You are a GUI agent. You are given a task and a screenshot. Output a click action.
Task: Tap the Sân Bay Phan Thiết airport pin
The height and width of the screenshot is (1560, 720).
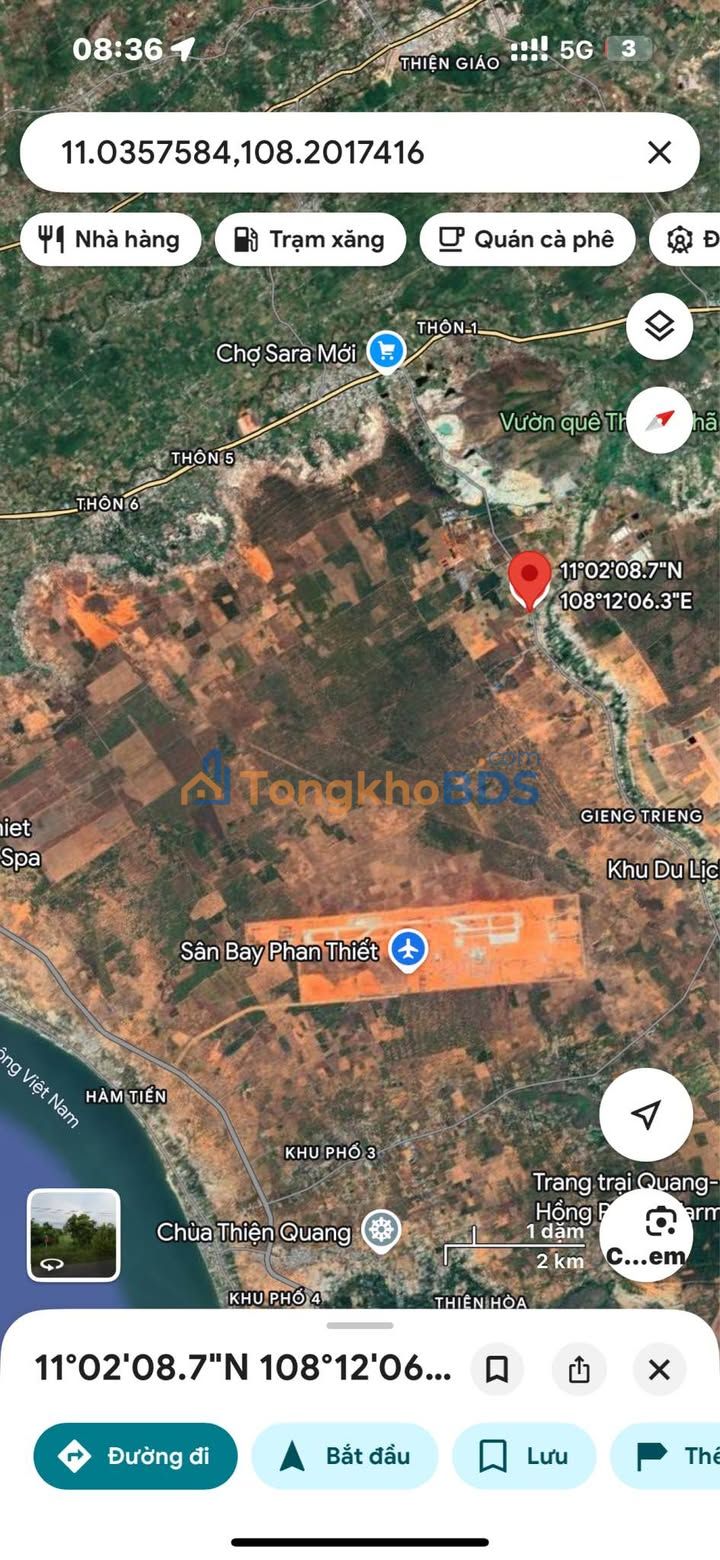click(x=407, y=949)
